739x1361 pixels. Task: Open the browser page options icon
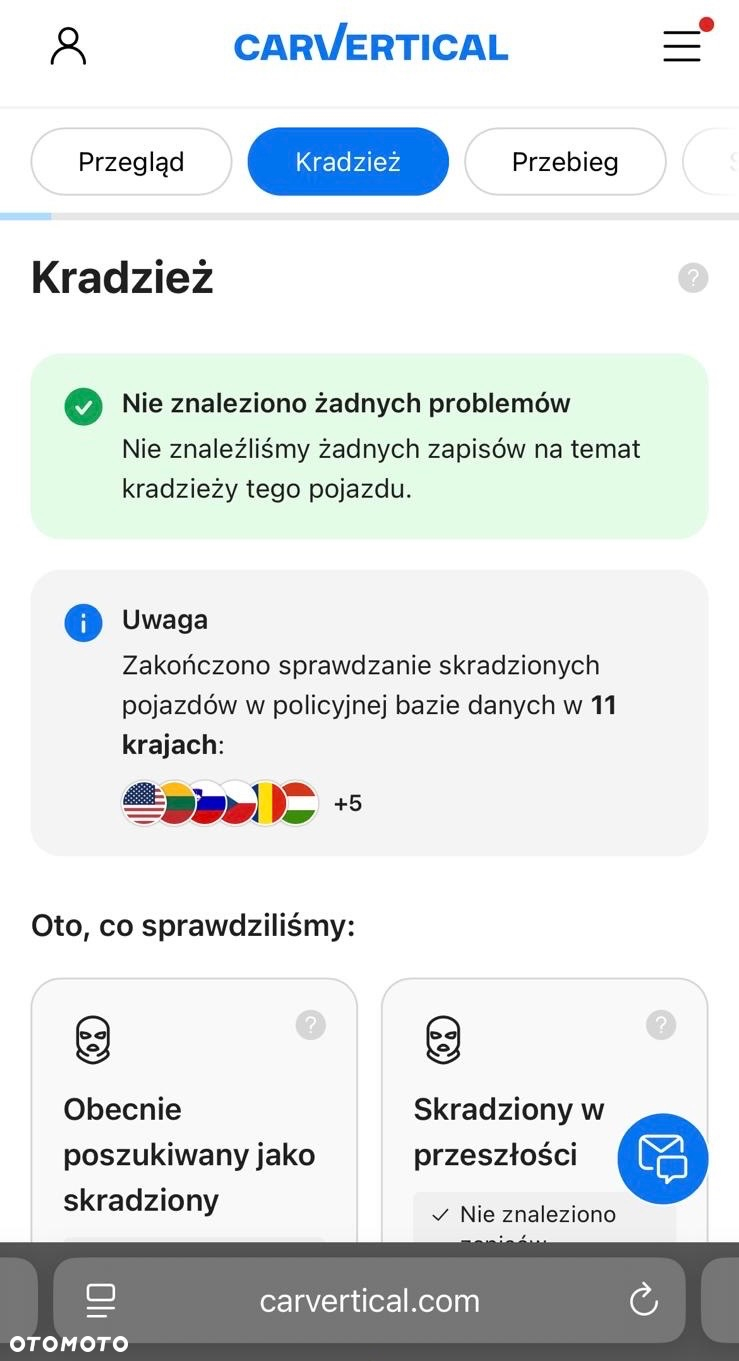tap(101, 1300)
